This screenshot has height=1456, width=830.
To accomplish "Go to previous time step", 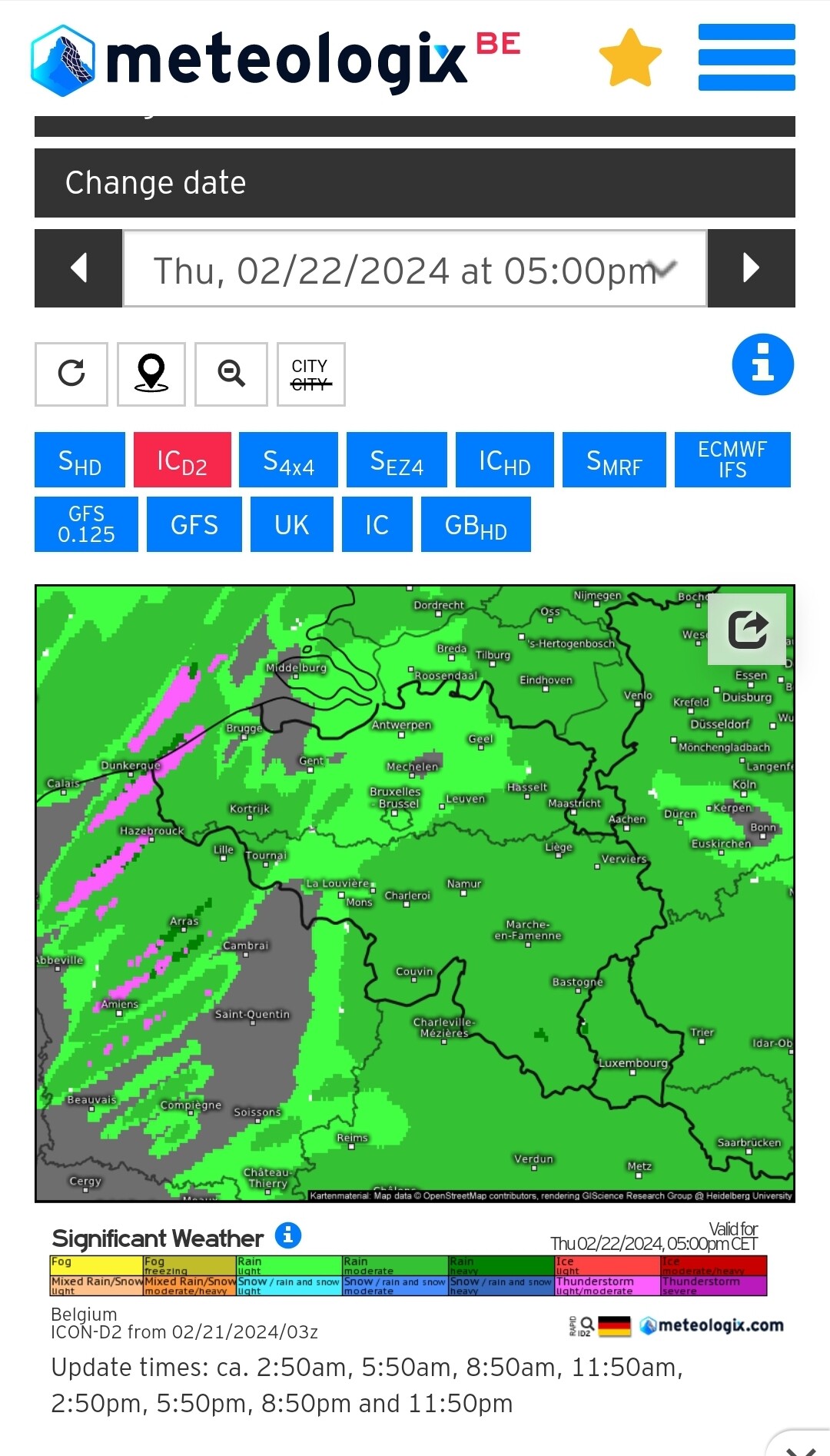I will point(78,268).
